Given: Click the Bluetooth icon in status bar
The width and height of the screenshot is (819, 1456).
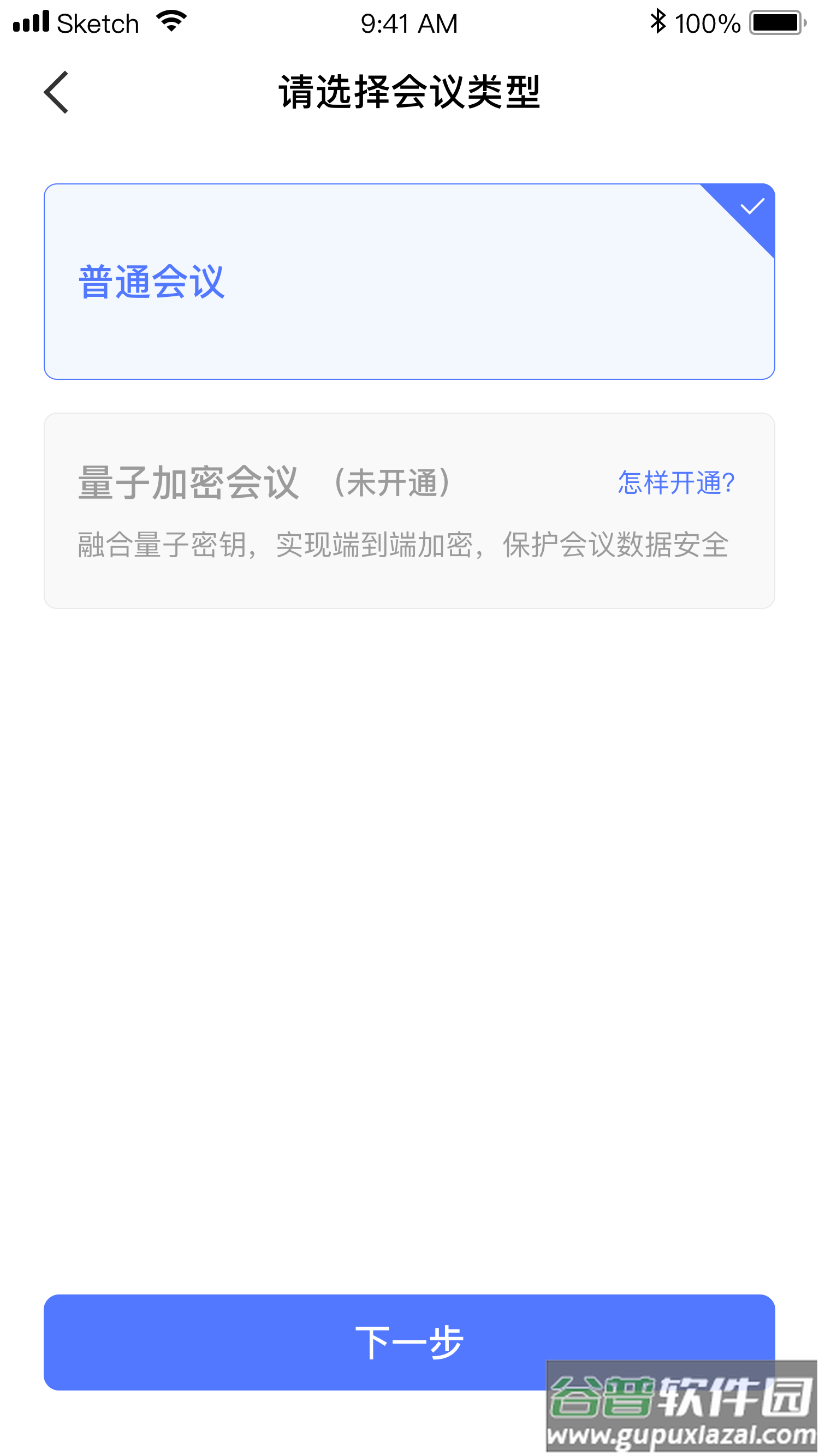Looking at the screenshot, I should point(658,21).
